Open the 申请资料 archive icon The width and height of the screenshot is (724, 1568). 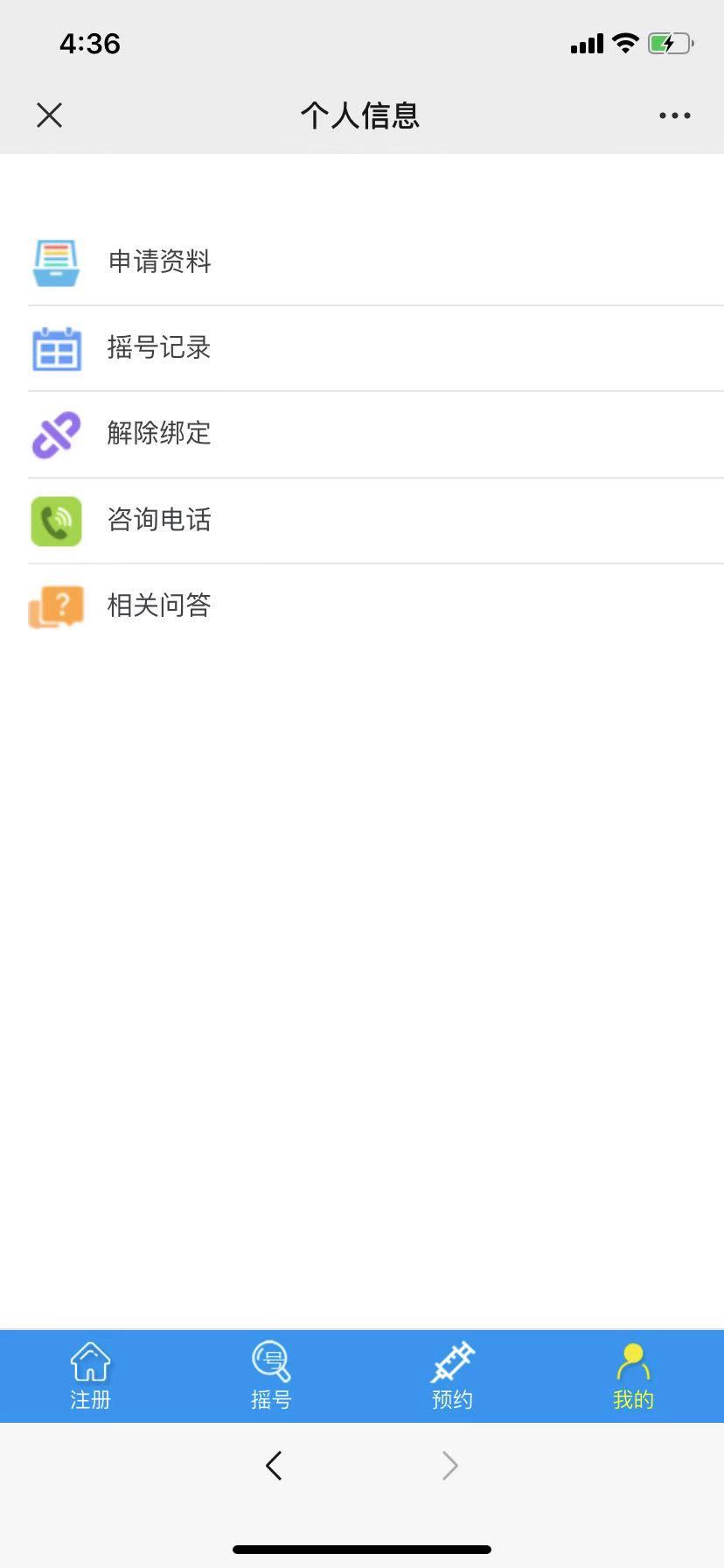(x=56, y=262)
